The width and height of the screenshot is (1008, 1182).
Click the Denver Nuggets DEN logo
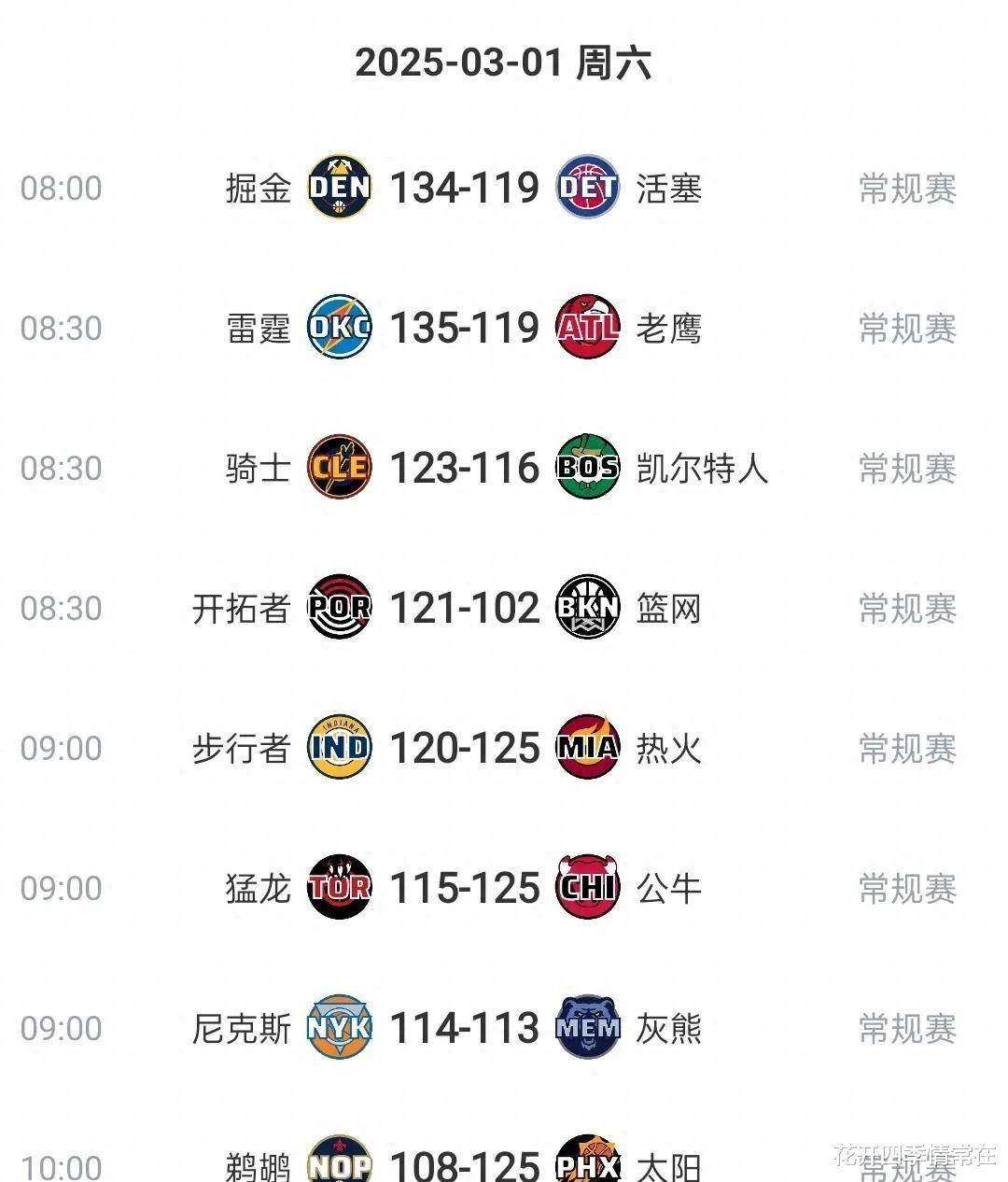coord(338,187)
